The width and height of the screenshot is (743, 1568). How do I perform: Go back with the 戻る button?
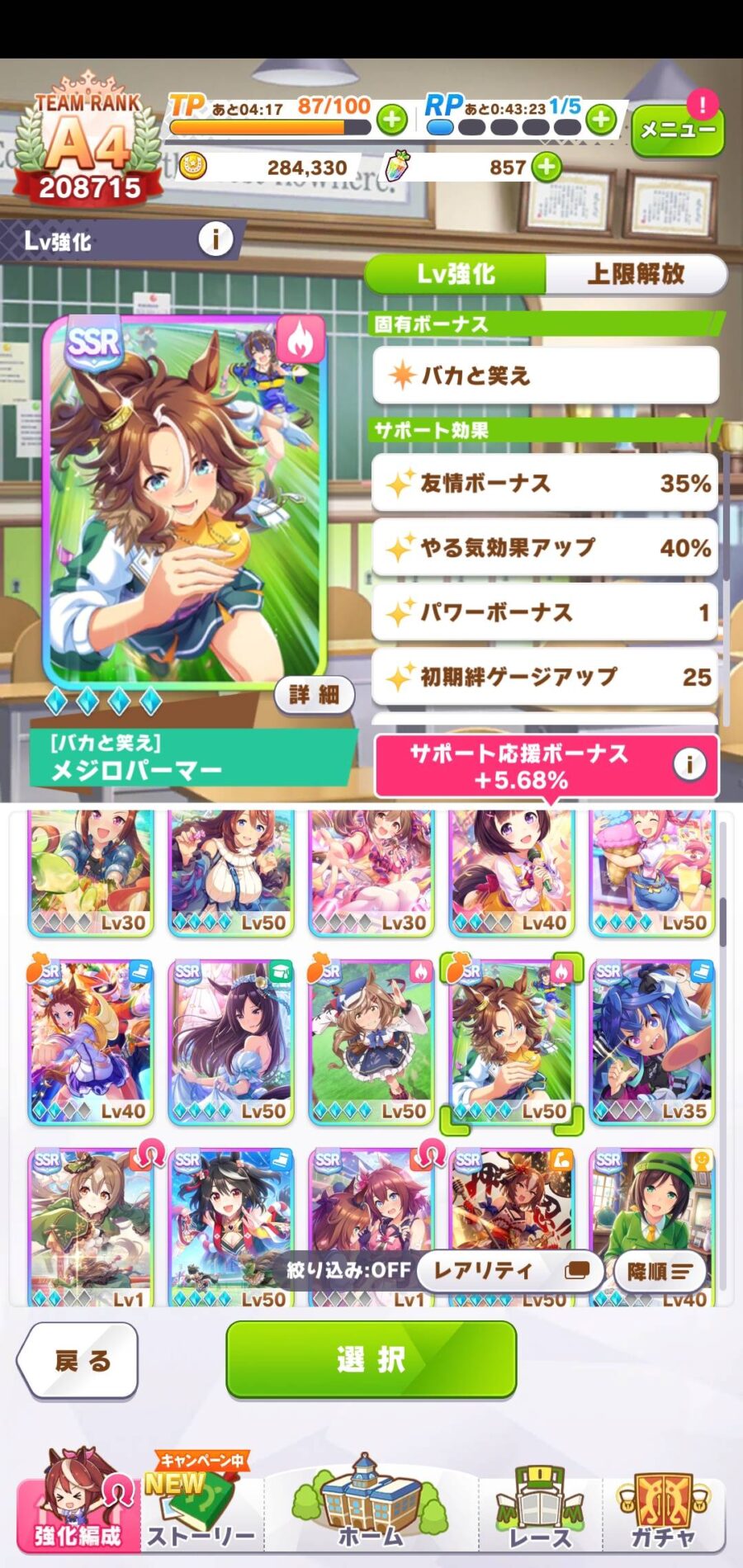tap(78, 1360)
